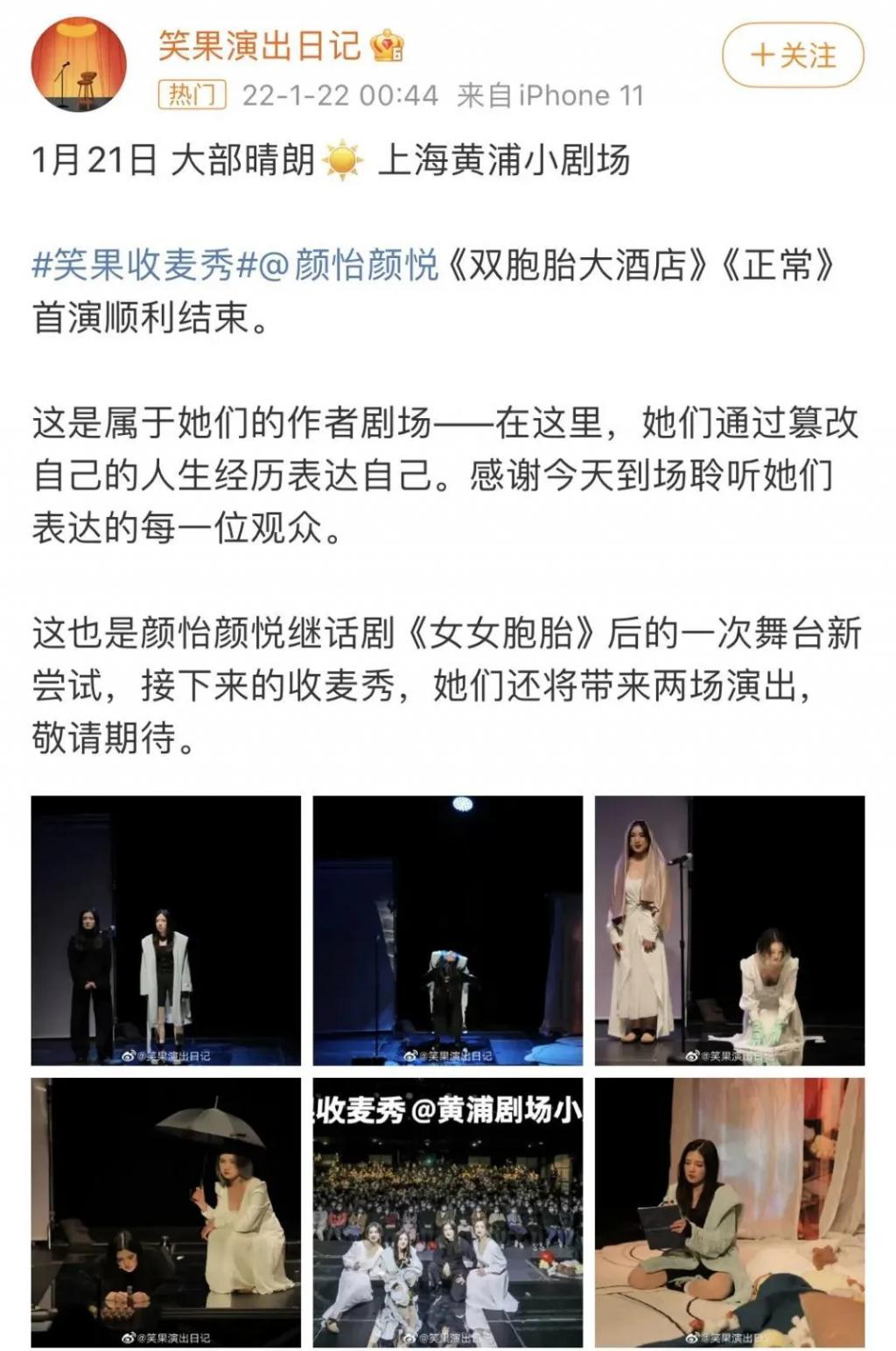Open the 笑果演出日记 username
Screen dimensions: 896x1351
click(259, 45)
